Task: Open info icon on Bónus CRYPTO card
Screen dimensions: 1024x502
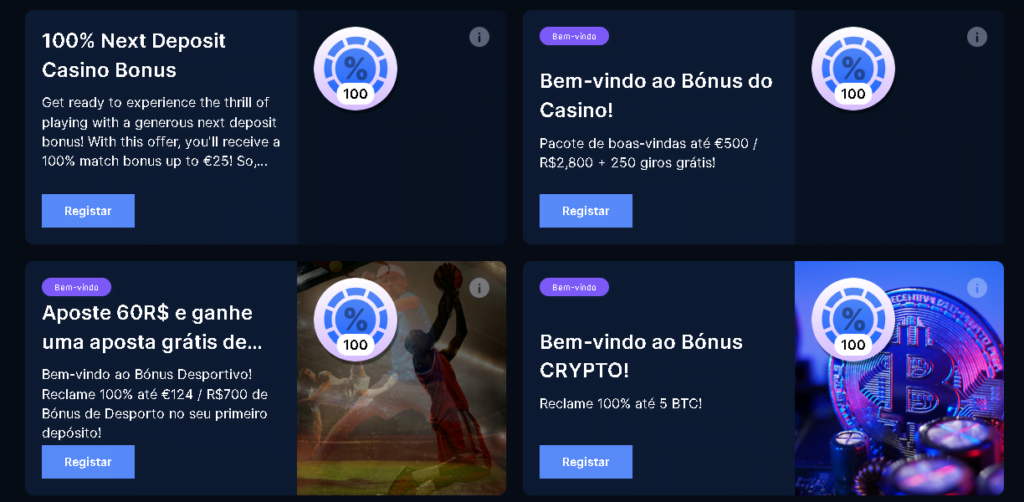Action: click(x=977, y=288)
